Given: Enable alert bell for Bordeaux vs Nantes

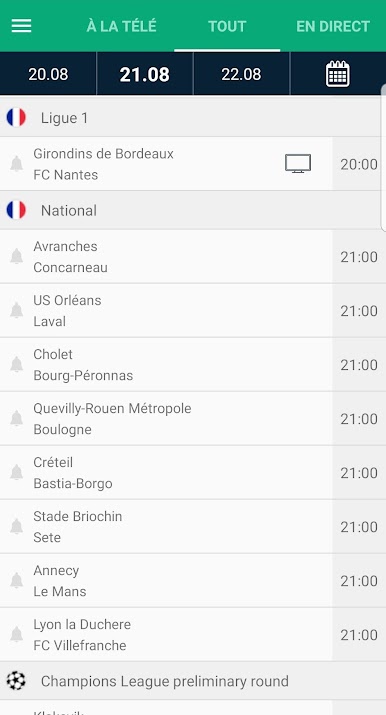Looking at the screenshot, I should coord(16,164).
